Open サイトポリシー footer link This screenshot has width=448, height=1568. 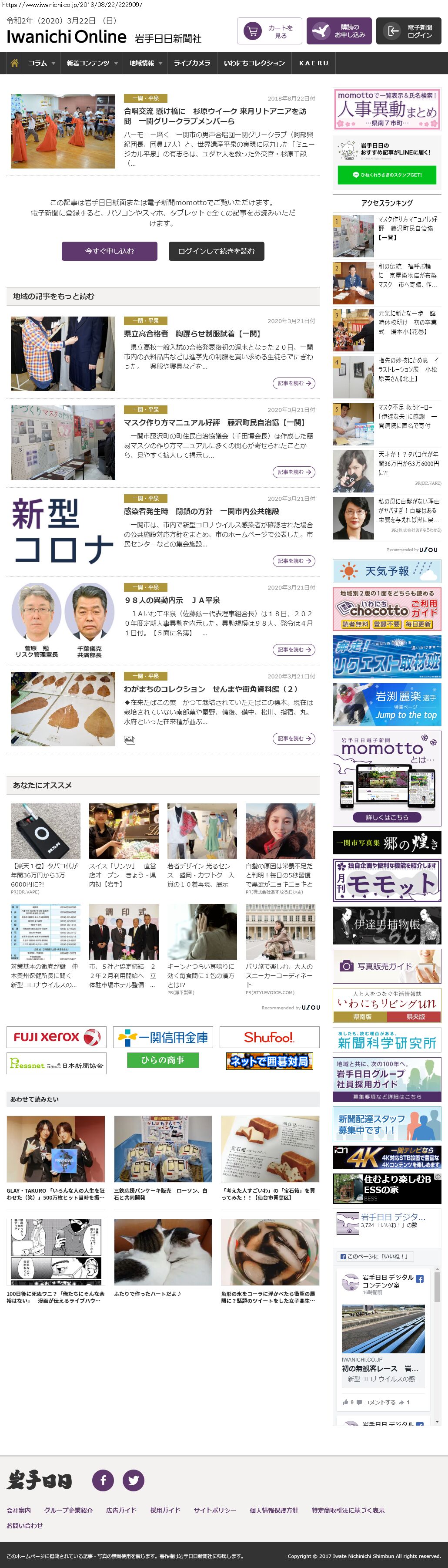coord(214,1510)
